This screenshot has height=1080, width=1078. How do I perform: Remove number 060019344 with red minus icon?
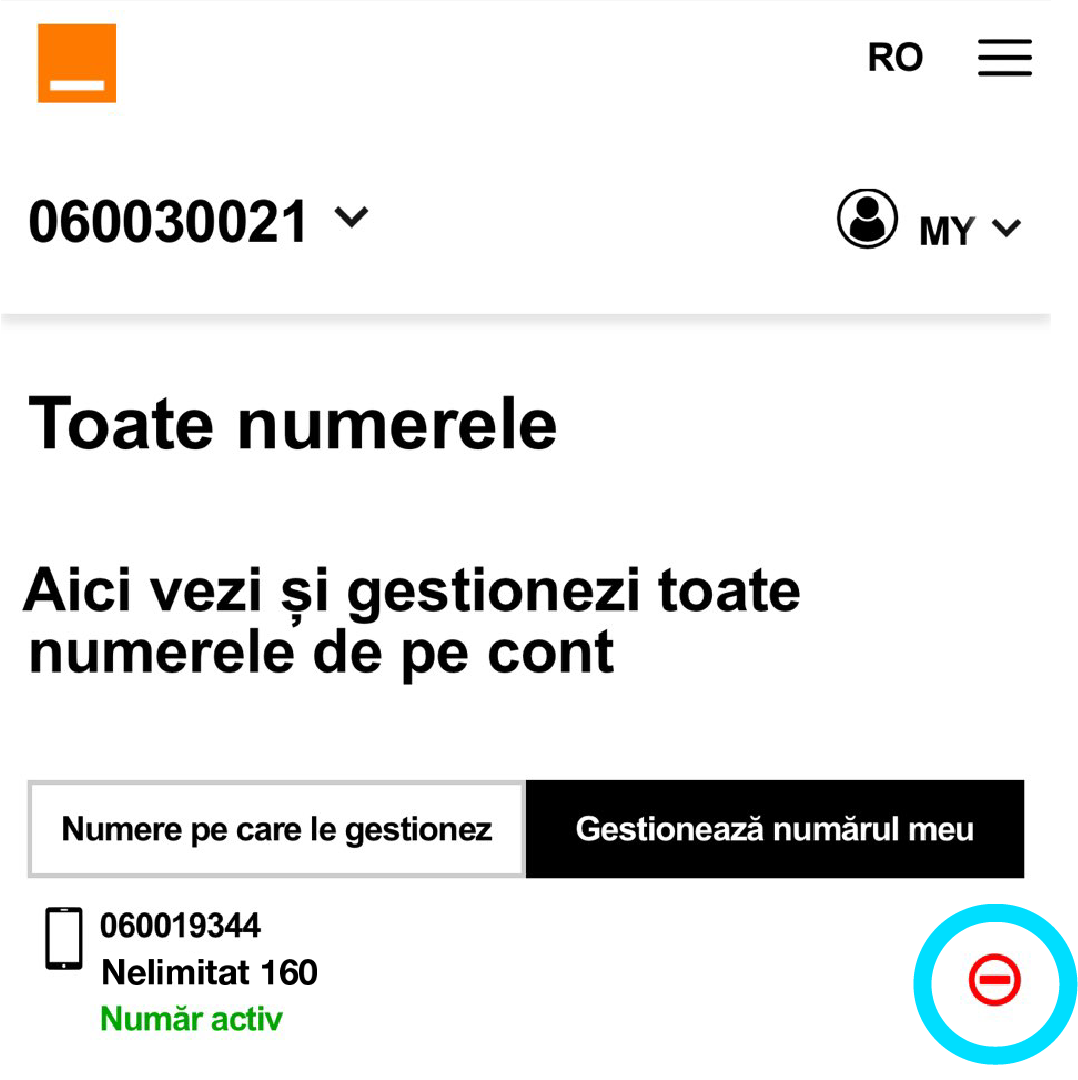click(x=994, y=979)
